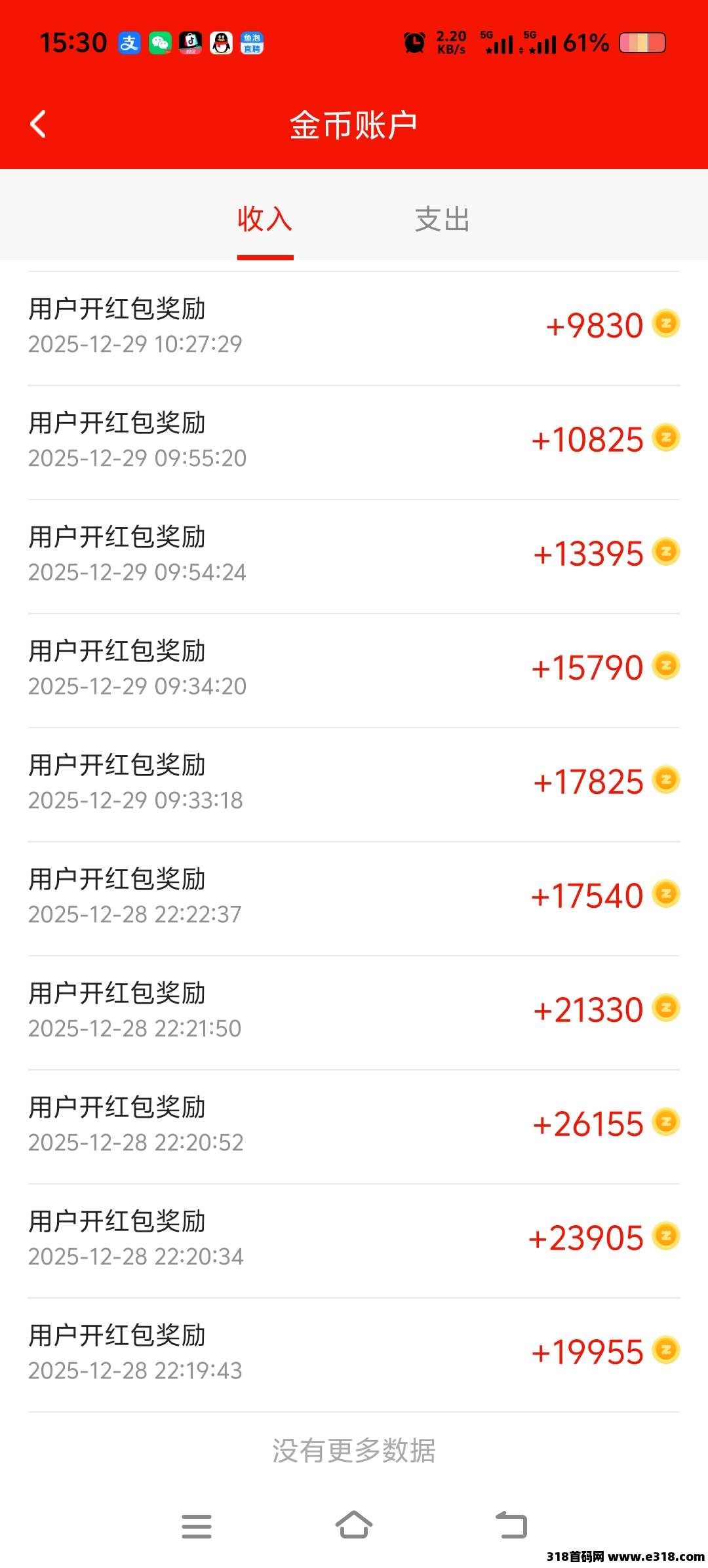
Task: Tap the alarm clock icon in the status bar
Action: coord(414,41)
